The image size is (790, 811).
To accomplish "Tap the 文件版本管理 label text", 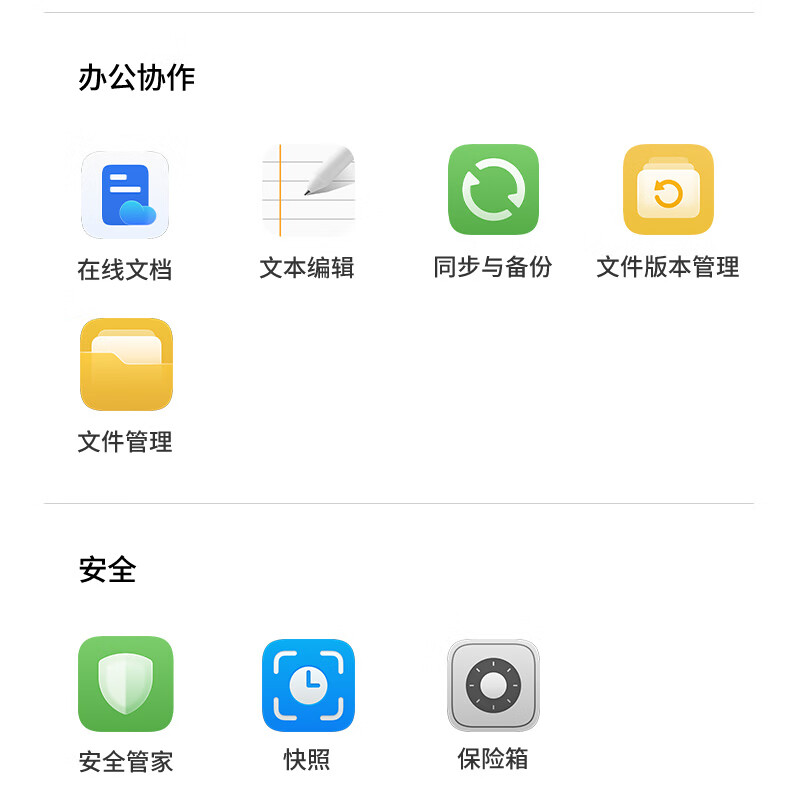I will click(x=669, y=268).
